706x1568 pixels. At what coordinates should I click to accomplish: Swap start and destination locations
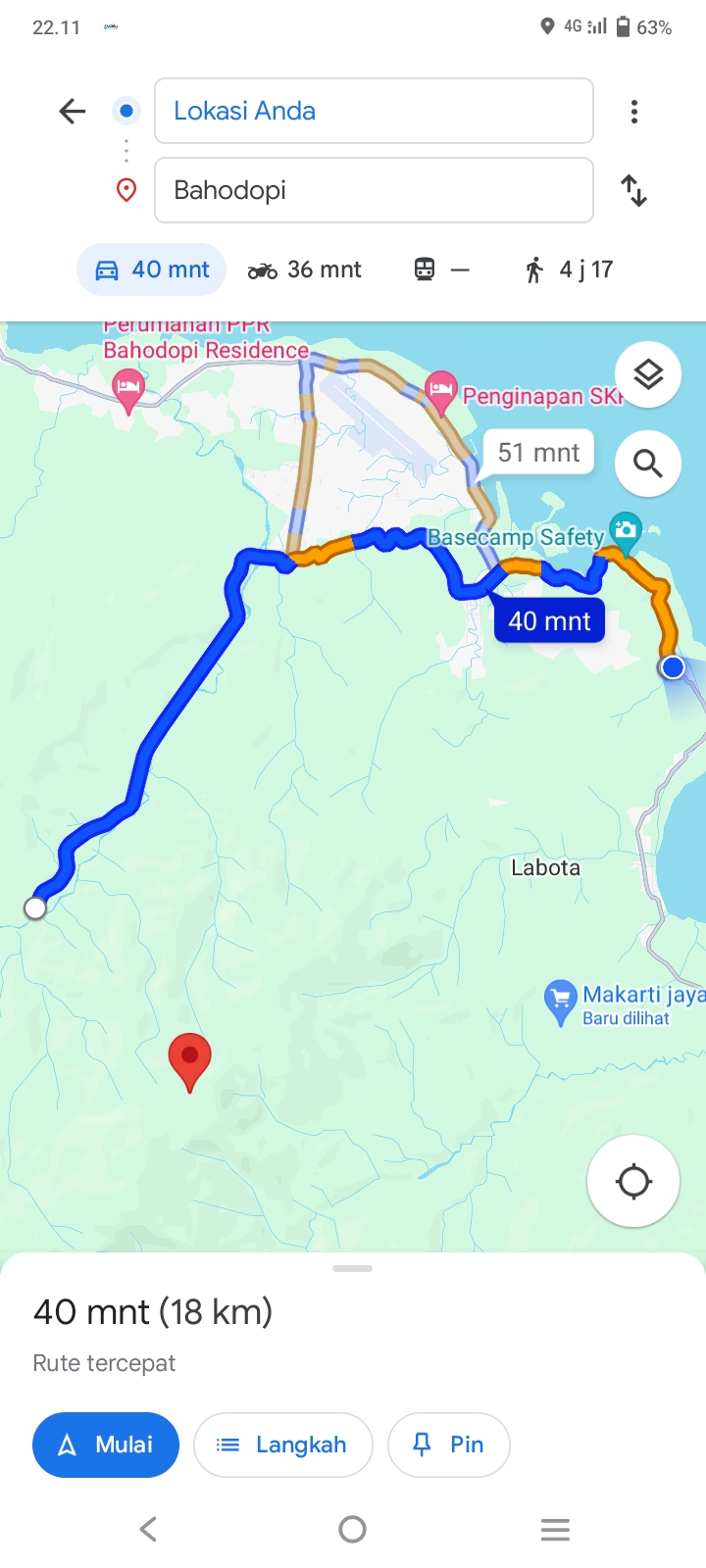tap(634, 190)
